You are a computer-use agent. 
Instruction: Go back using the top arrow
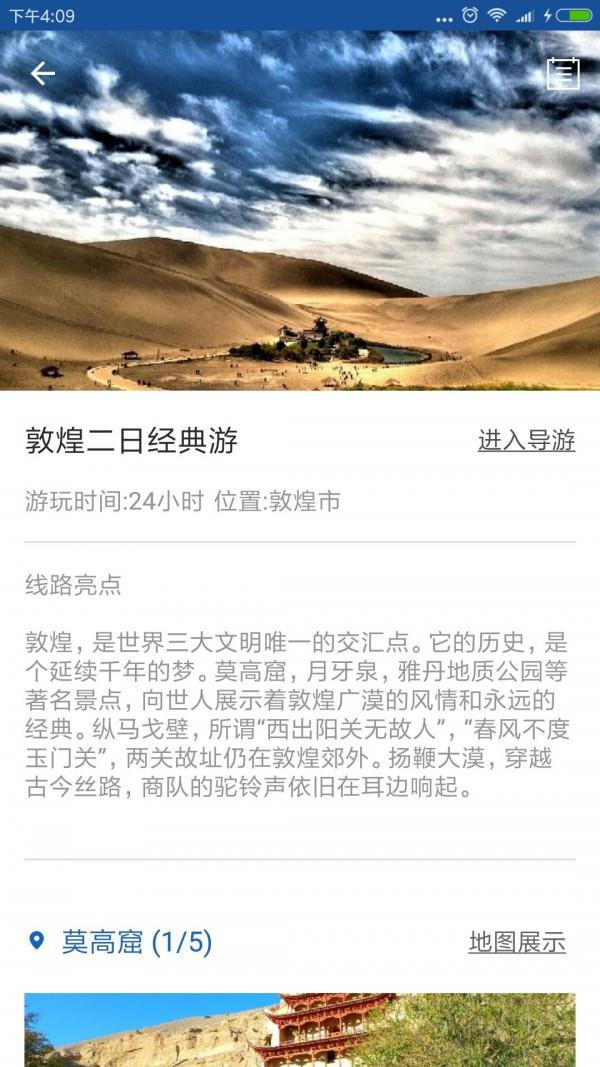point(42,73)
